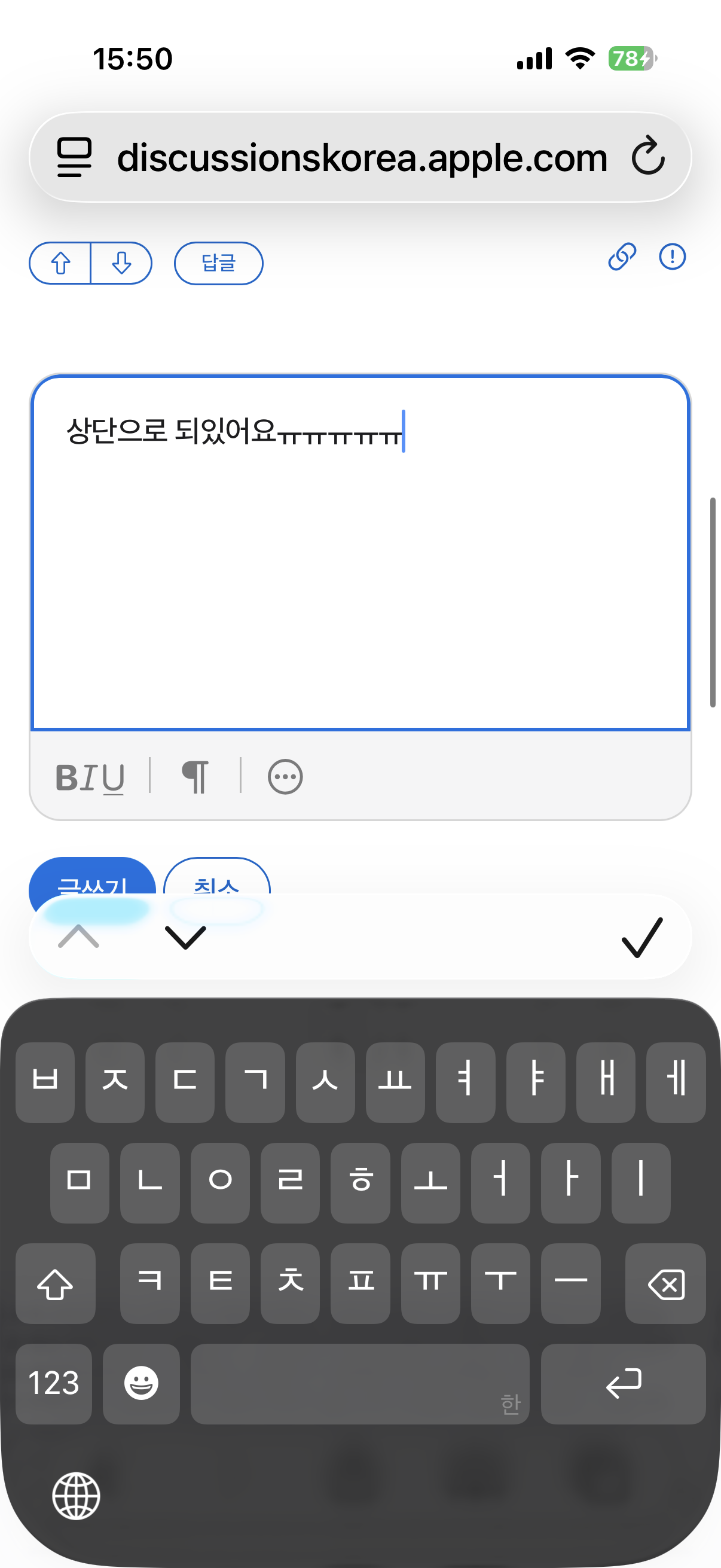Jump to next field with down chevron
The height and width of the screenshot is (1568, 721).
185,936
